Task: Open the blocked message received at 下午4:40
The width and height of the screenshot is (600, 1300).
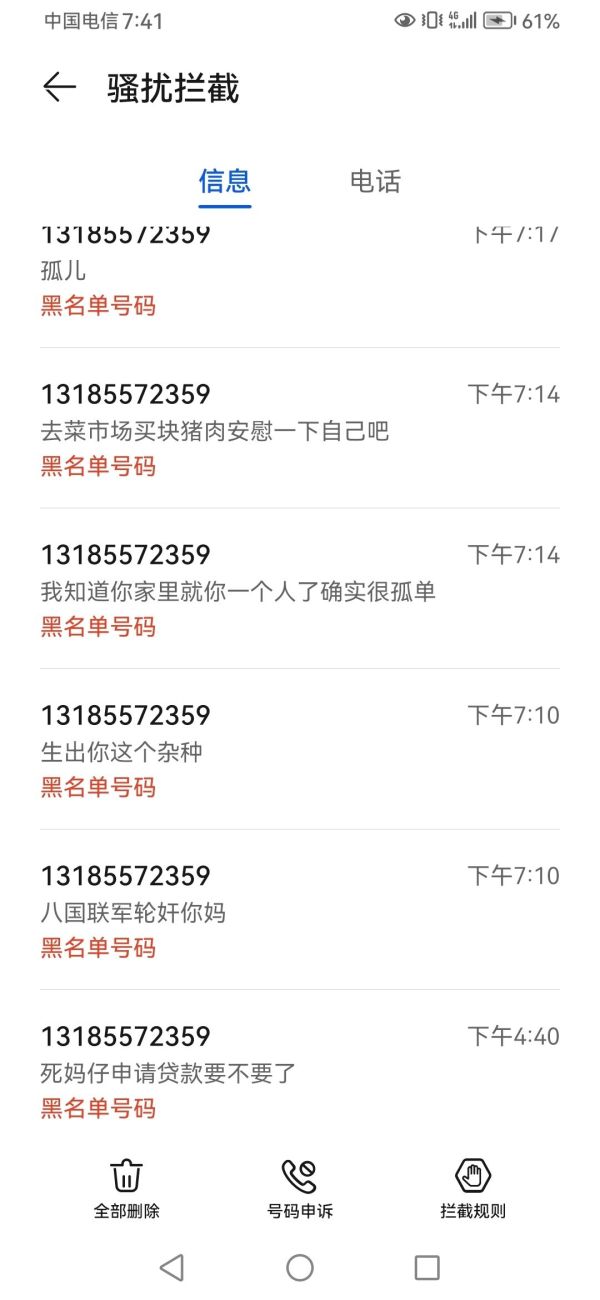Action: 300,1072
